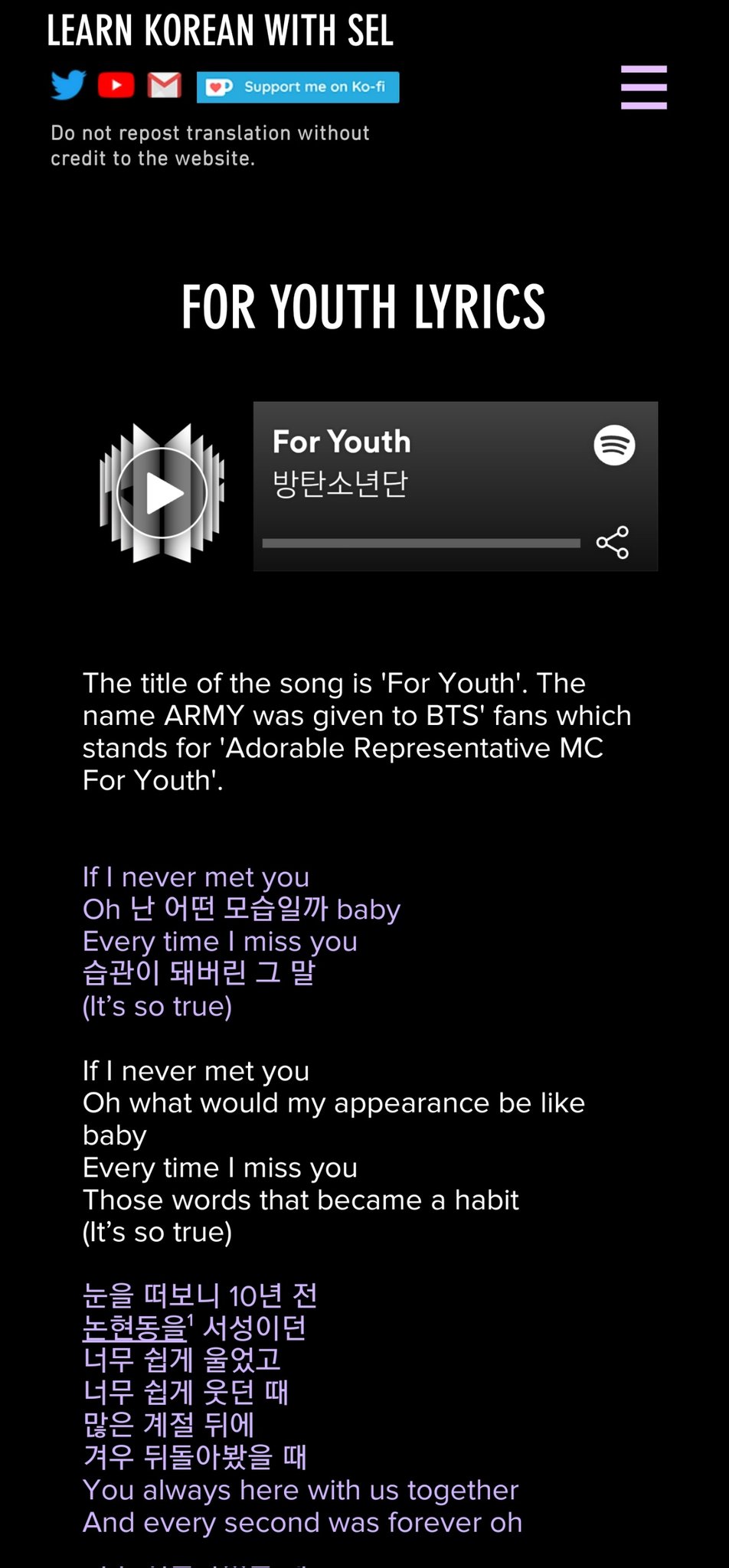
Task: Open the hamburger menu
Action: pos(644,87)
